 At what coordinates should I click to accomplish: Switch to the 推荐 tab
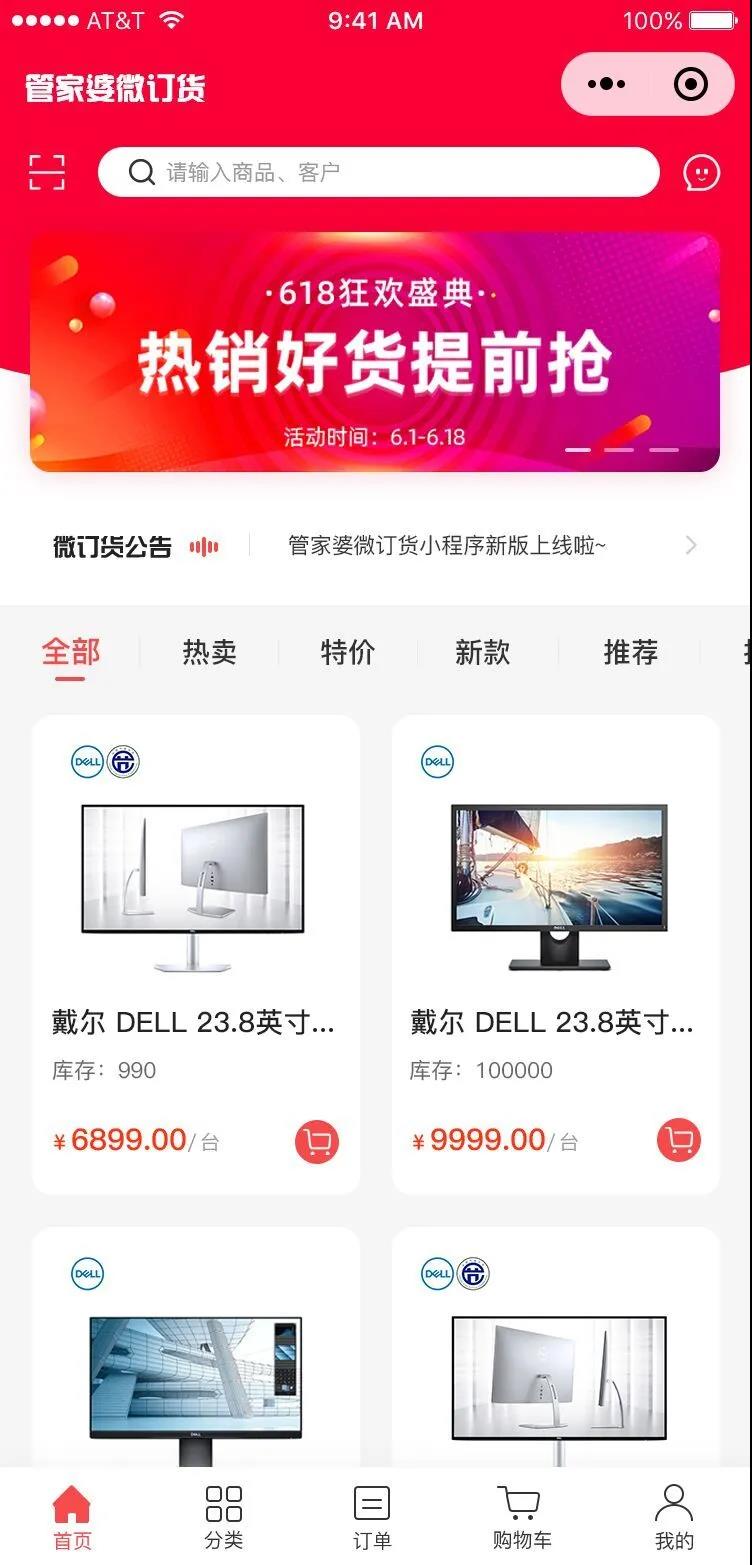coord(631,652)
